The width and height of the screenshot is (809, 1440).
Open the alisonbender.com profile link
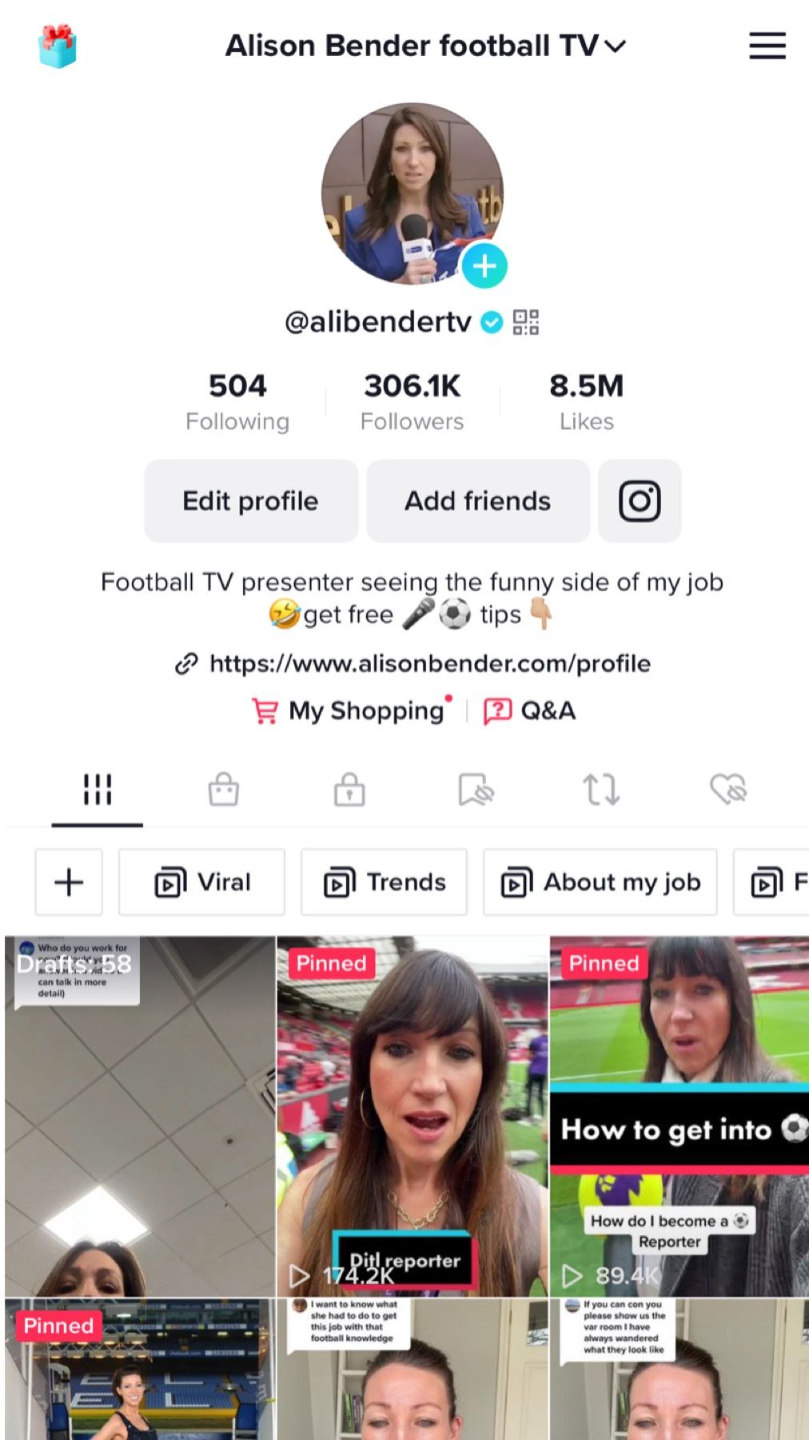tap(429, 664)
